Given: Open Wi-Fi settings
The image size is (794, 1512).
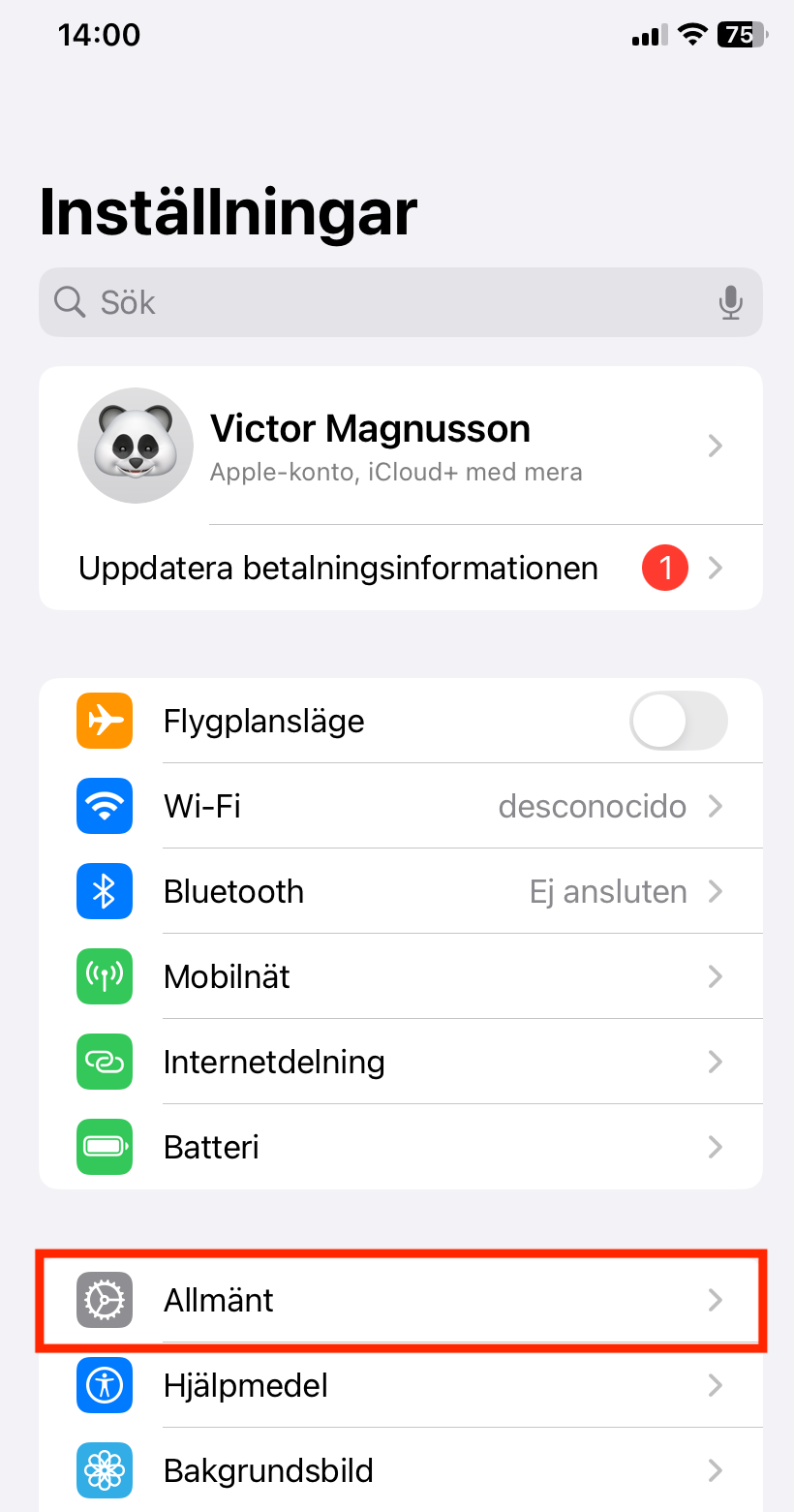Looking at the screenshot, I should 401,806.
